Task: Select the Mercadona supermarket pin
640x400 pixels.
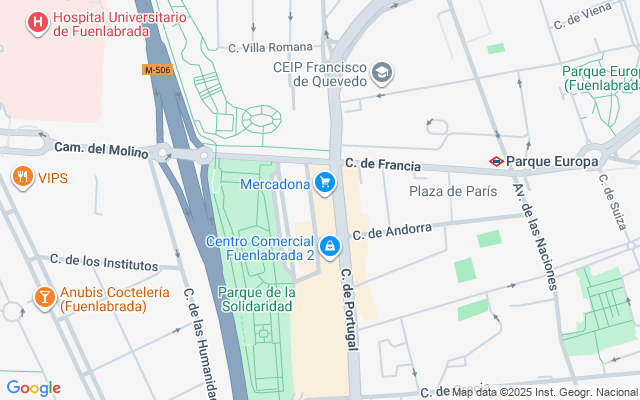Action: pyautogui.click(x=324, y=182)
